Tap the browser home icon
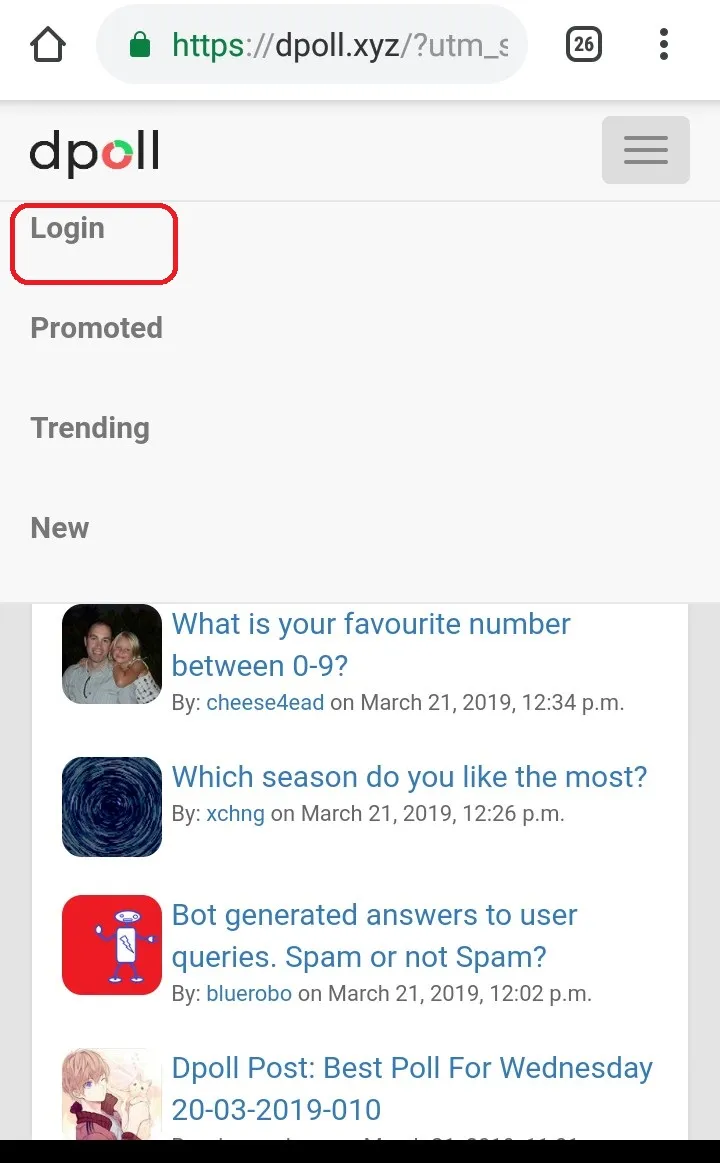 click(x=48, y=45)
